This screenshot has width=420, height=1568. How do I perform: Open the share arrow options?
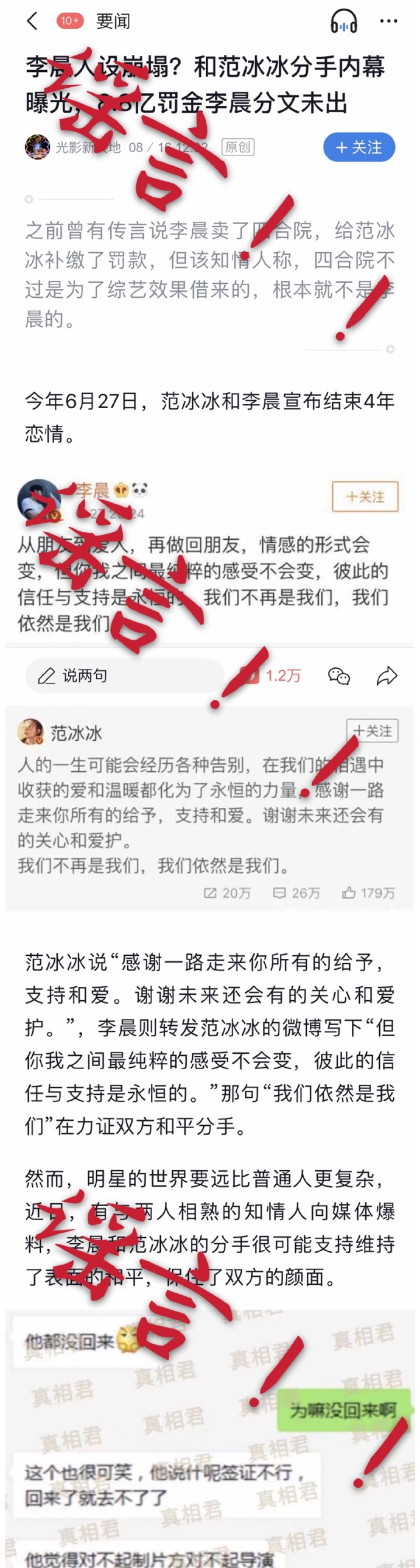tap(387, 676)
